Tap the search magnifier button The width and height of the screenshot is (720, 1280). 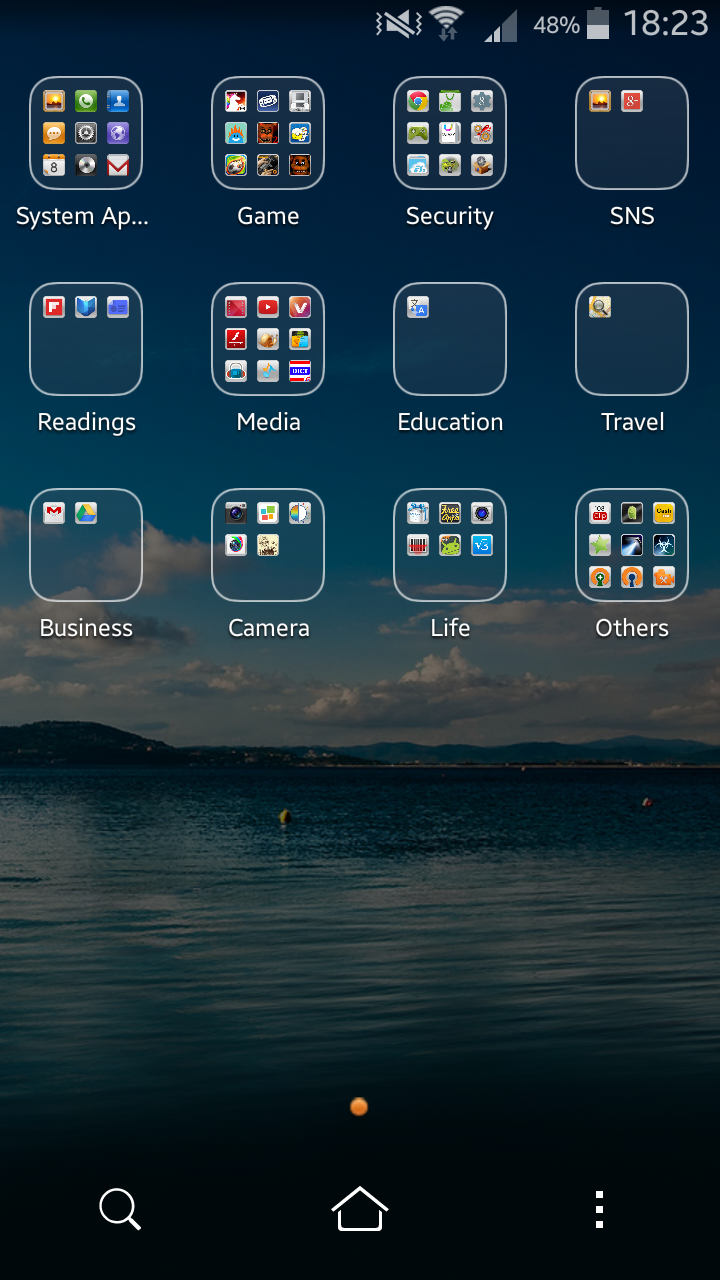coord(120,1210)
